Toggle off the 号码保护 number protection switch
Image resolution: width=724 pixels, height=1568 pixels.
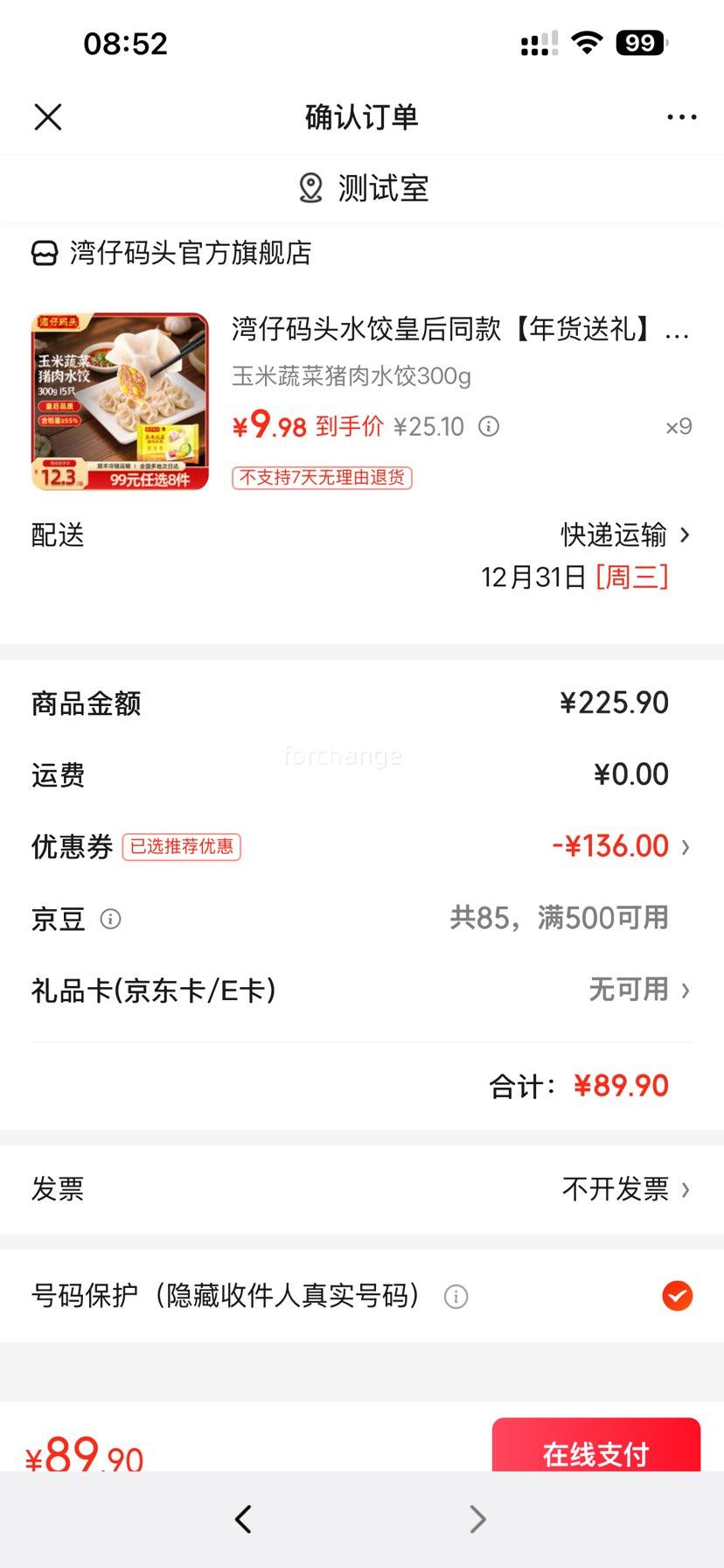(x=678, y=1297)
